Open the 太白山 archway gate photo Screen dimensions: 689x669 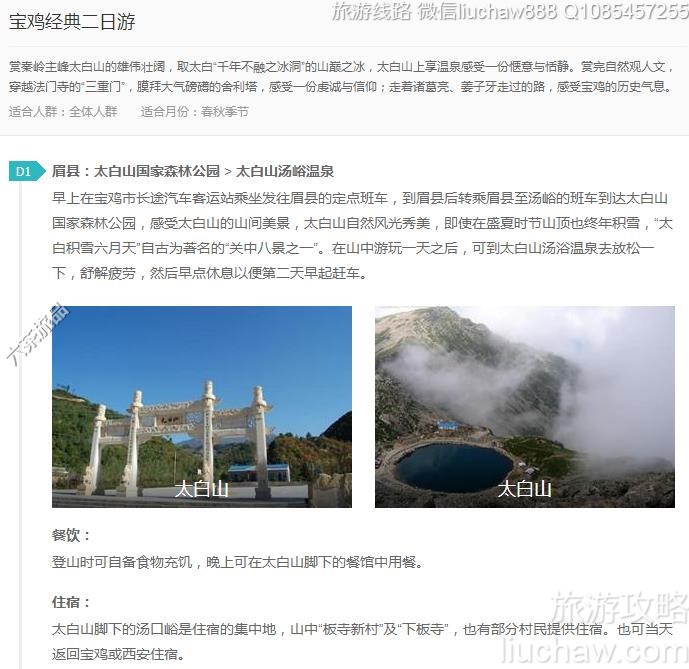click(202, 406)
